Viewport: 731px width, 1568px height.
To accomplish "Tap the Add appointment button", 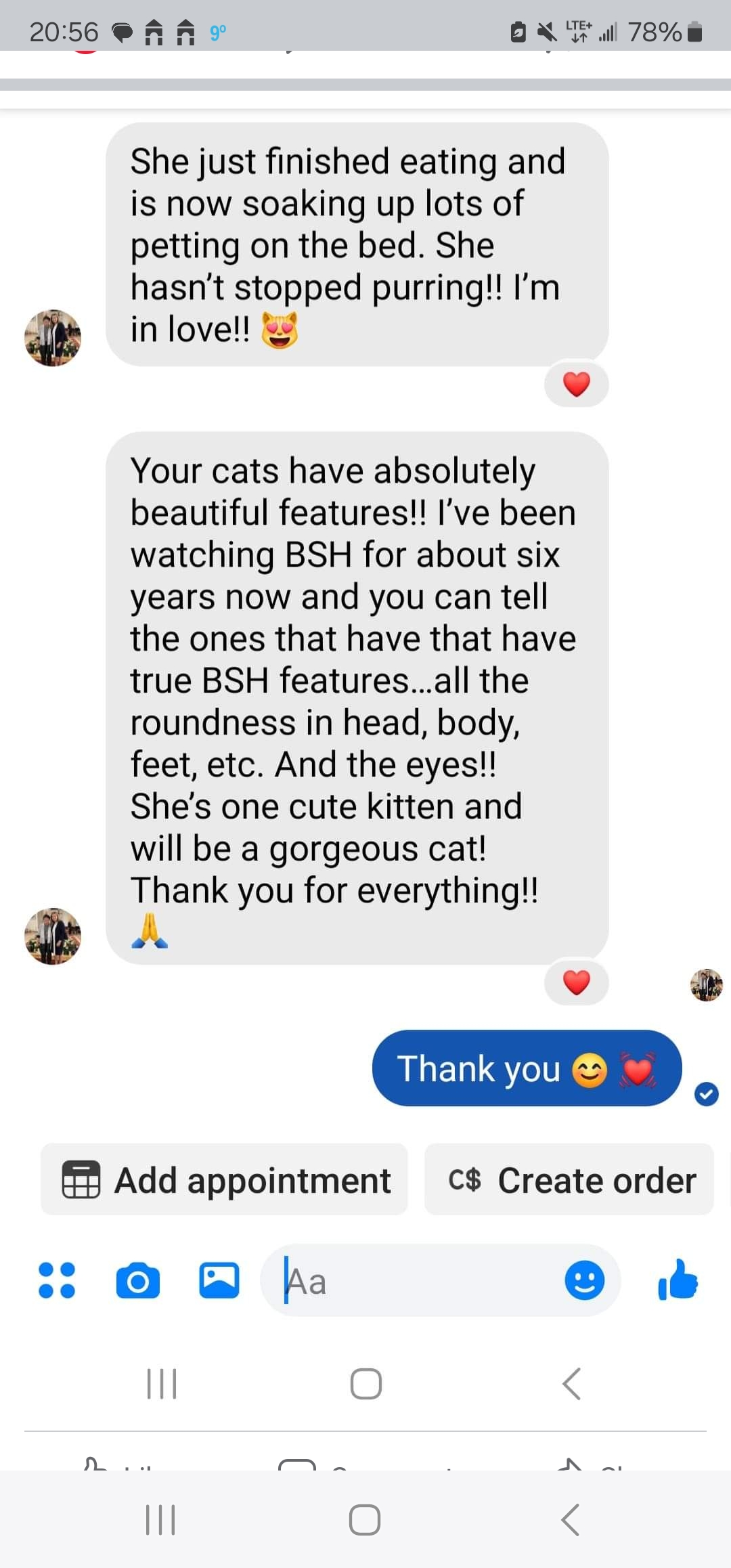I will tap(224, 1179).
